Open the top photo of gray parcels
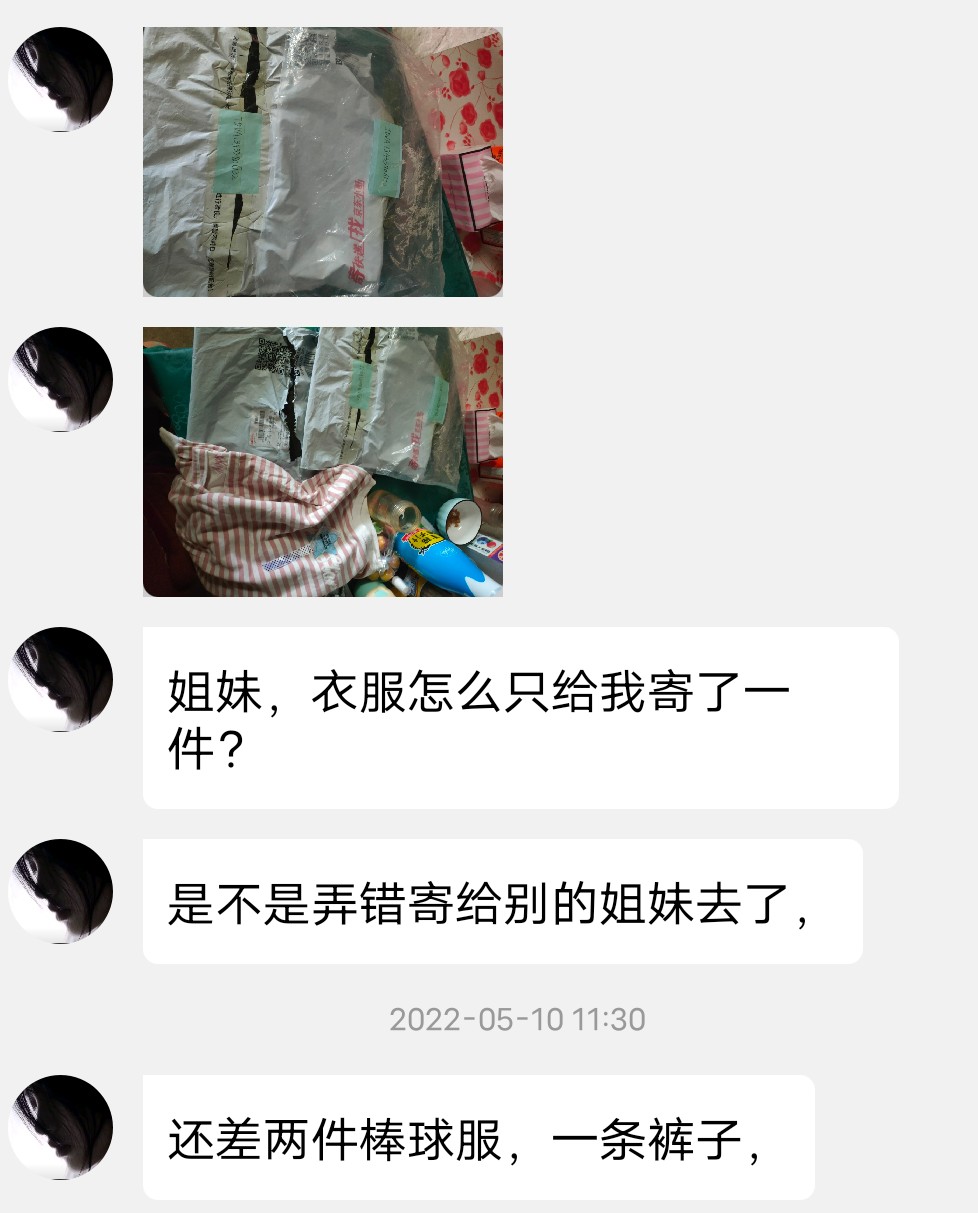Viewport: 978px width, 1213px height. [x=322, y=162]
